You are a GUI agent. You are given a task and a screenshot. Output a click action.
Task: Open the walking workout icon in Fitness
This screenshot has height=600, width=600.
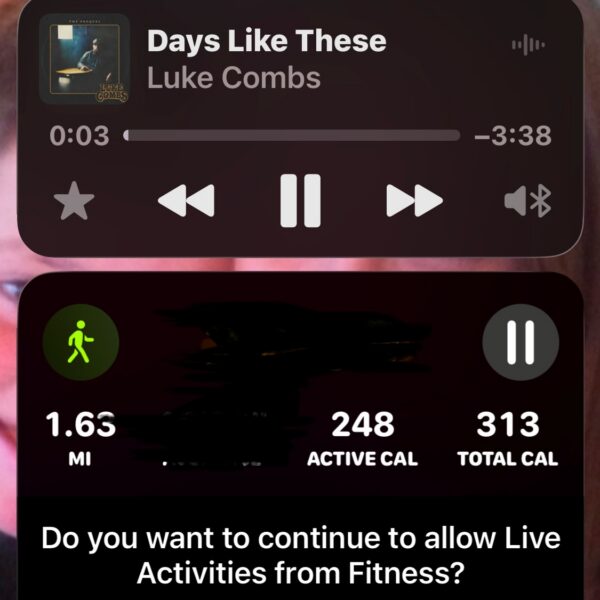point(81,342)
